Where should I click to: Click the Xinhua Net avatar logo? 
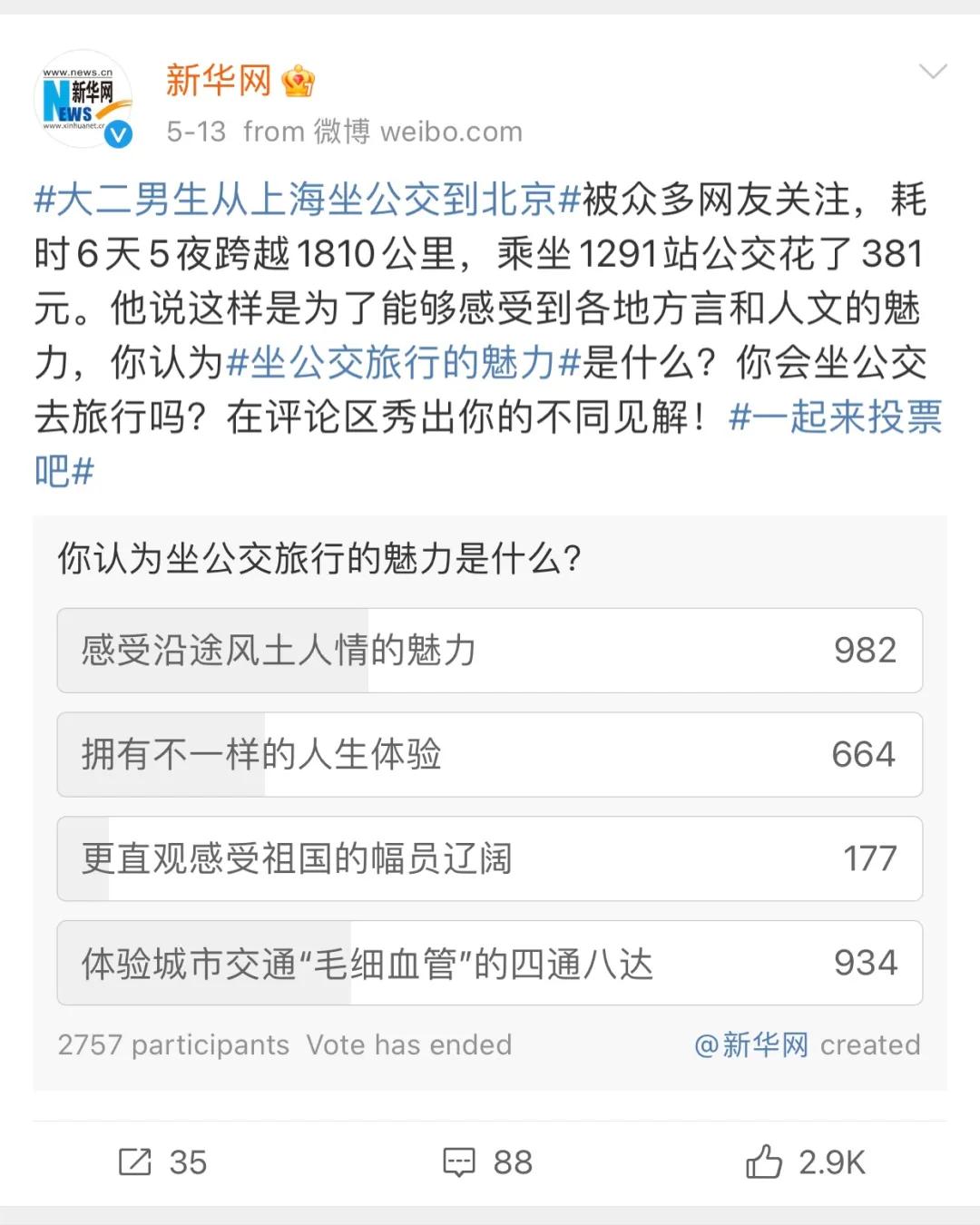[82, 95]
